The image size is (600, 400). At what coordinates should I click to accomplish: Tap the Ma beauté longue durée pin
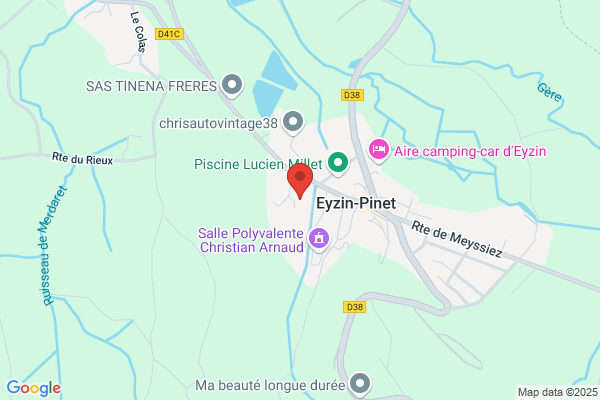[x=360, y=384]
